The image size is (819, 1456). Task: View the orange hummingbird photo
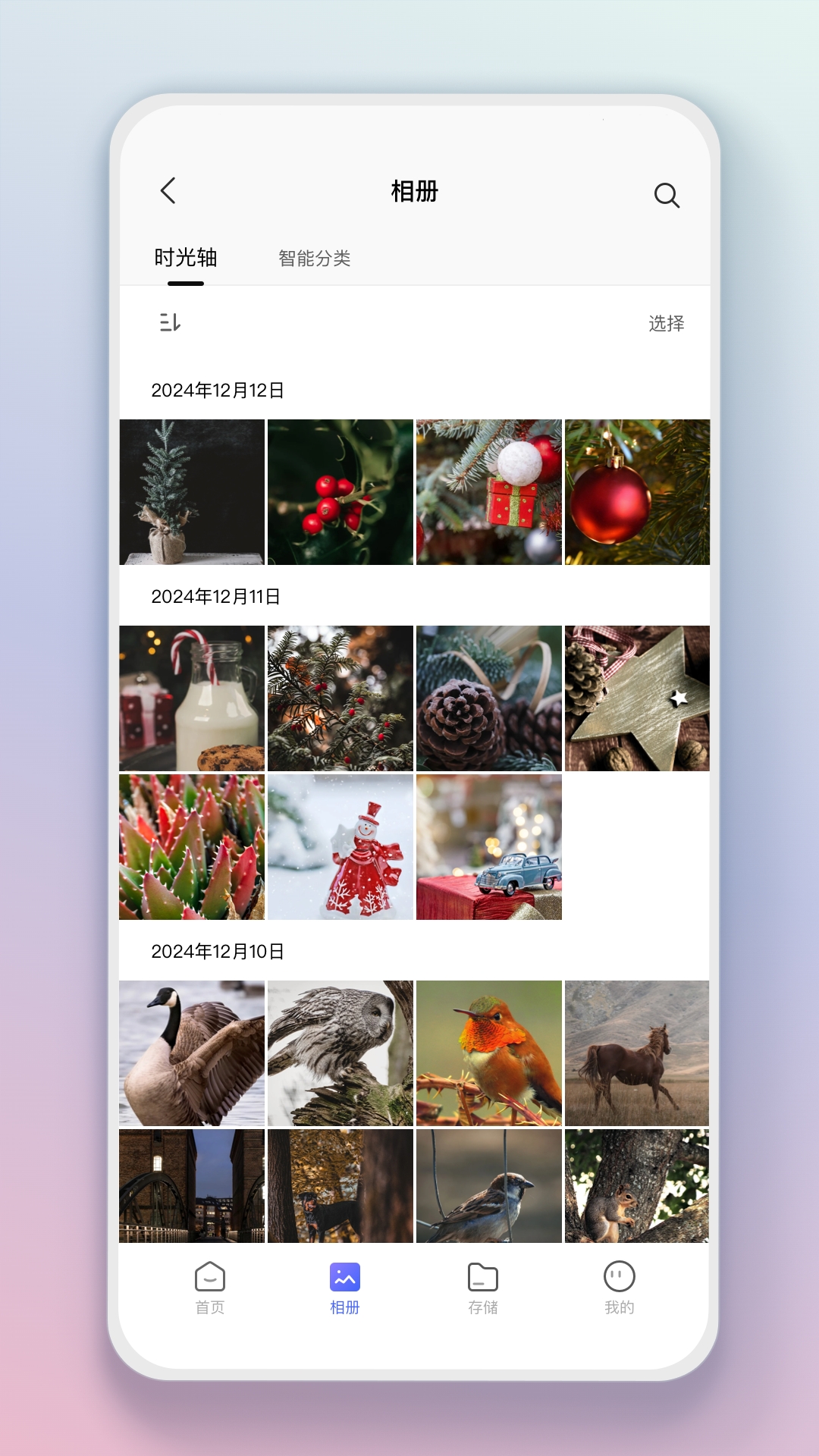[x=489, y=1053]
